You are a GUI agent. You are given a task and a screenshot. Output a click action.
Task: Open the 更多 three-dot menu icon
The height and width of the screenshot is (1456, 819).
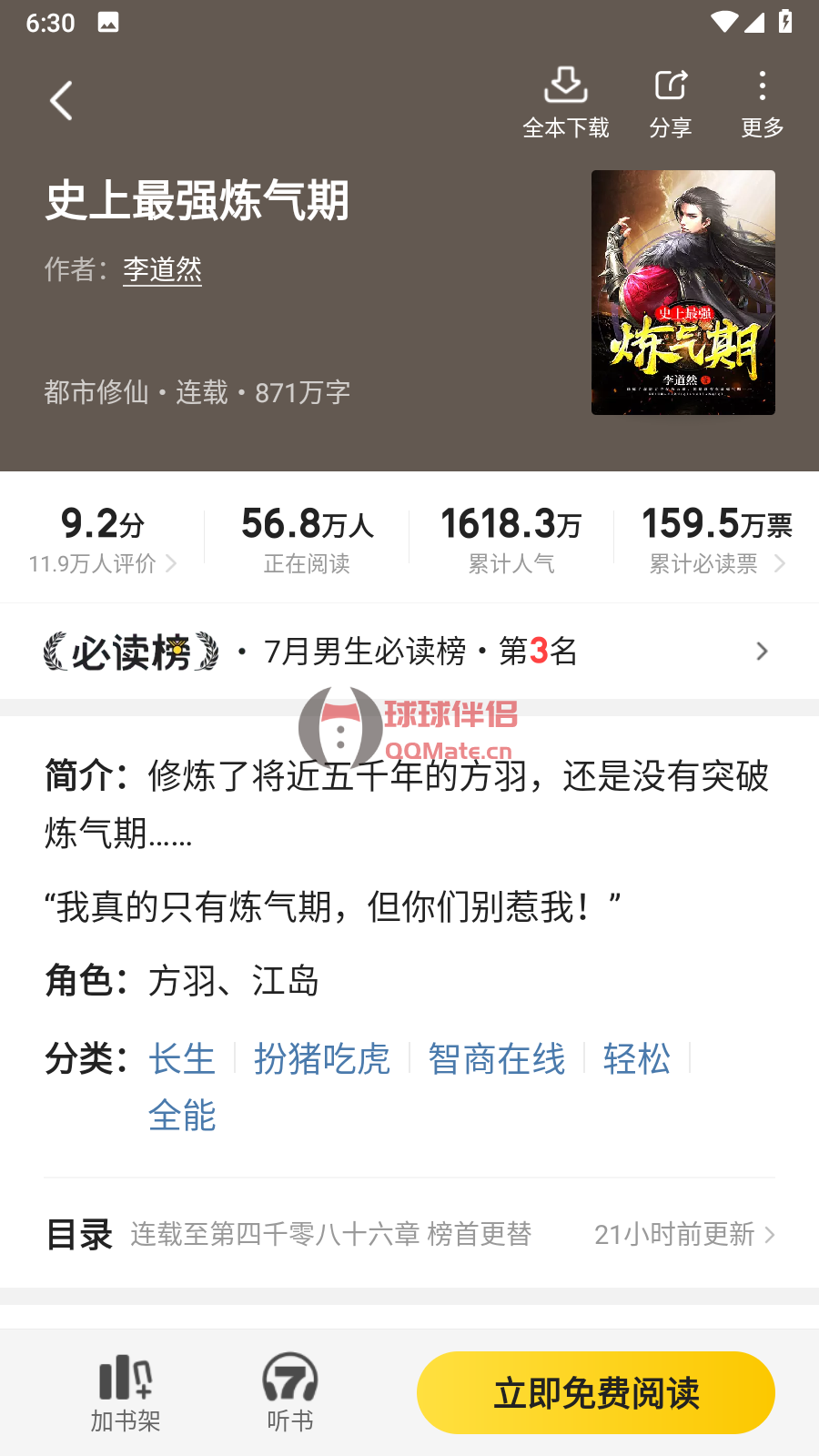pos(762,86)
